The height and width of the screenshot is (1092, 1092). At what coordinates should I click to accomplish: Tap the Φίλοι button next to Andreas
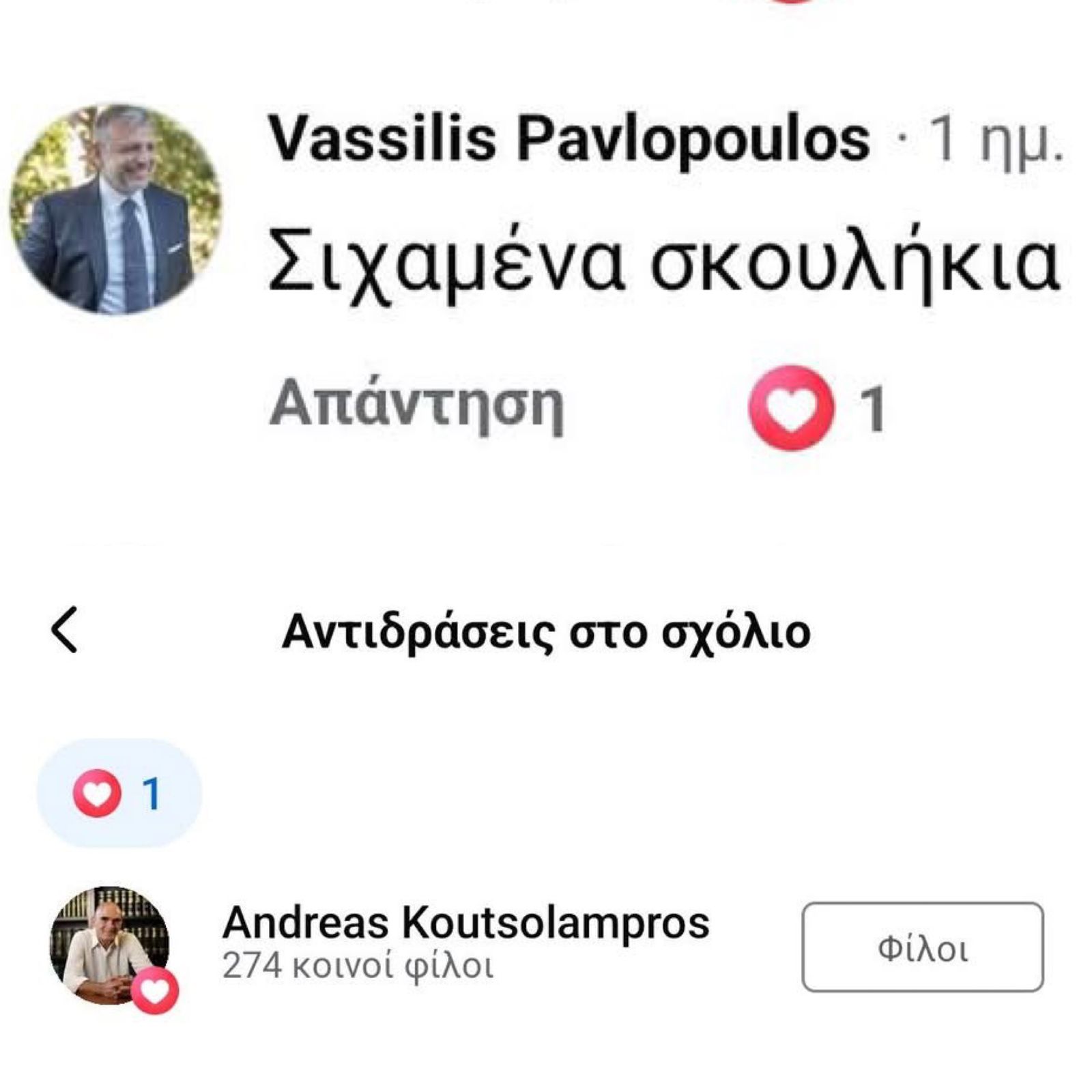922,947
